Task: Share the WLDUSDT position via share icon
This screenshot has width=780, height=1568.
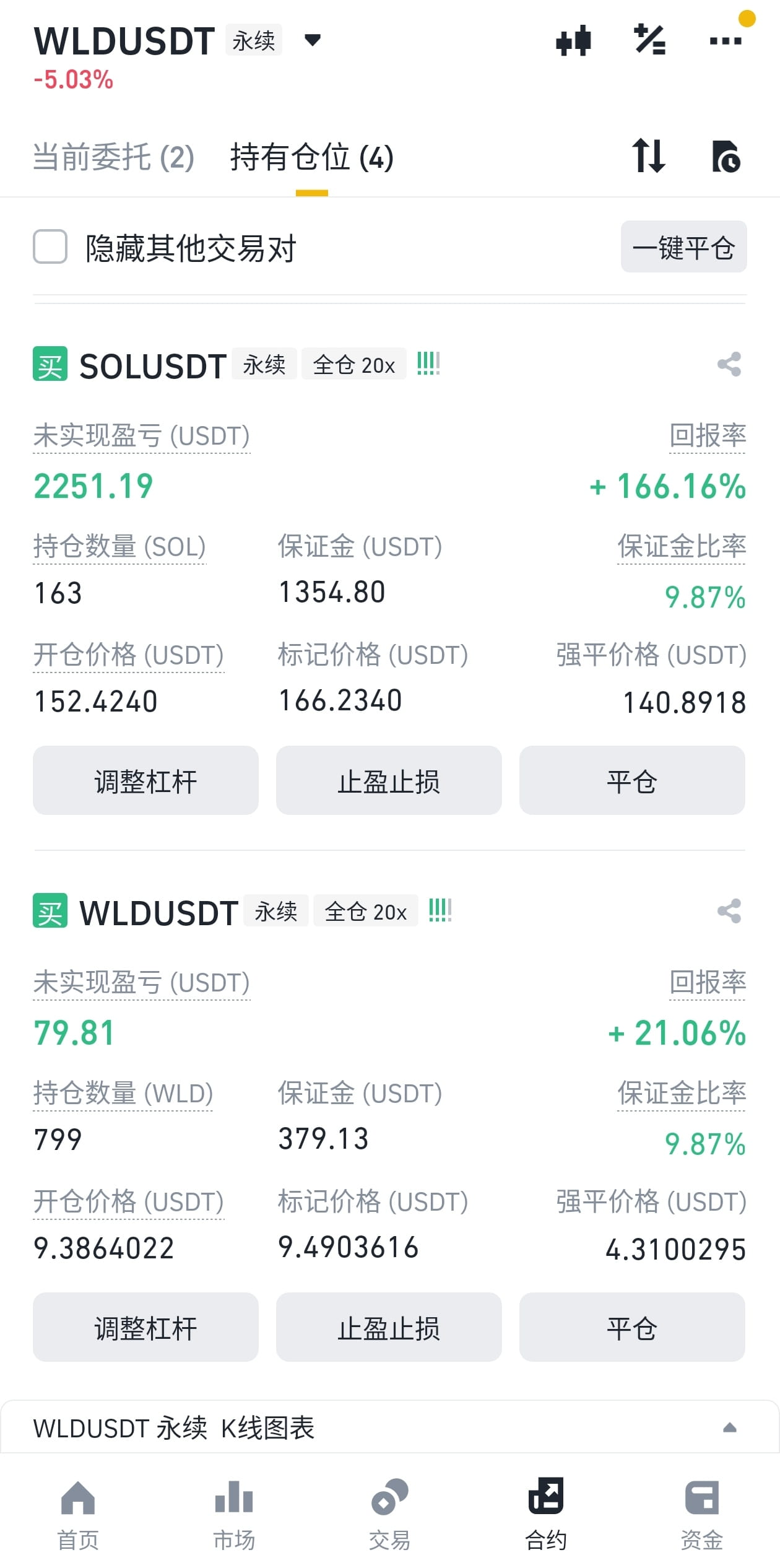Action: (x=730, y=912)
